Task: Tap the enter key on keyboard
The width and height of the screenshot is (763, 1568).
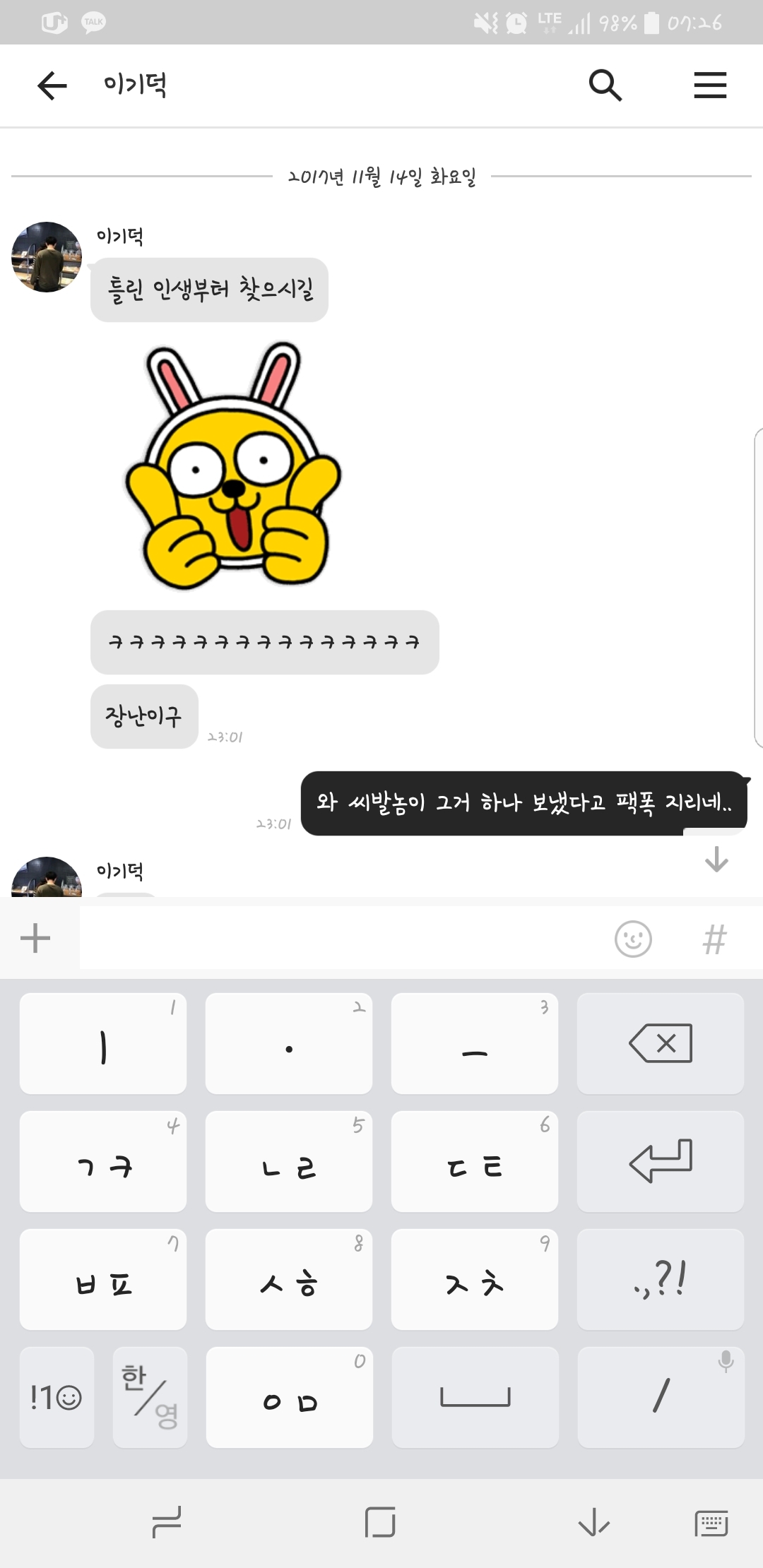Action: (661, 1161)
